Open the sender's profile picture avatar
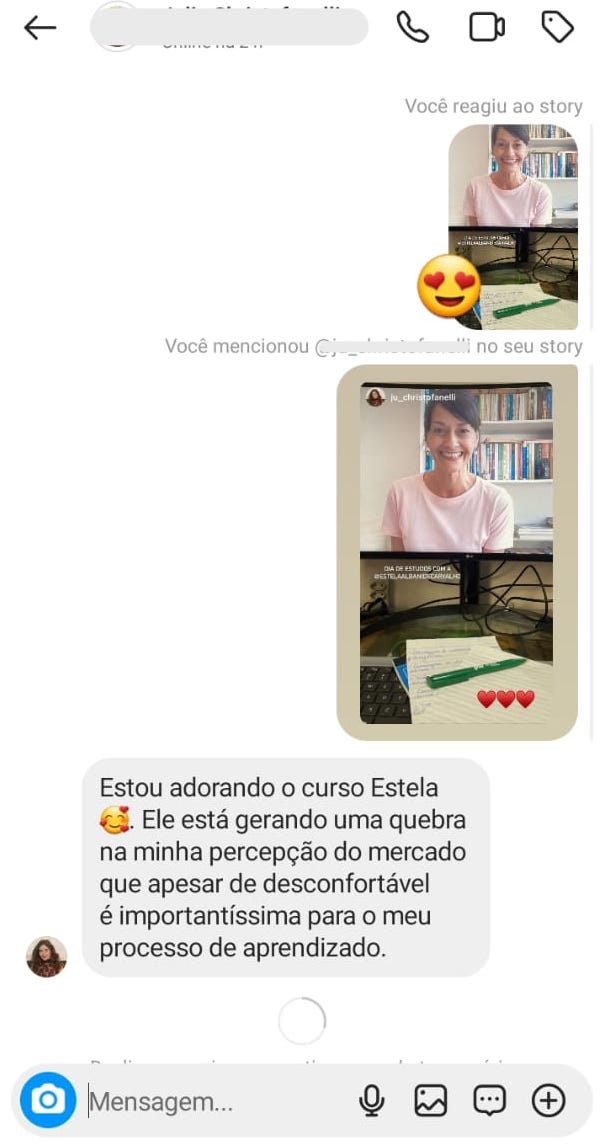 click(x=47, y=956)
